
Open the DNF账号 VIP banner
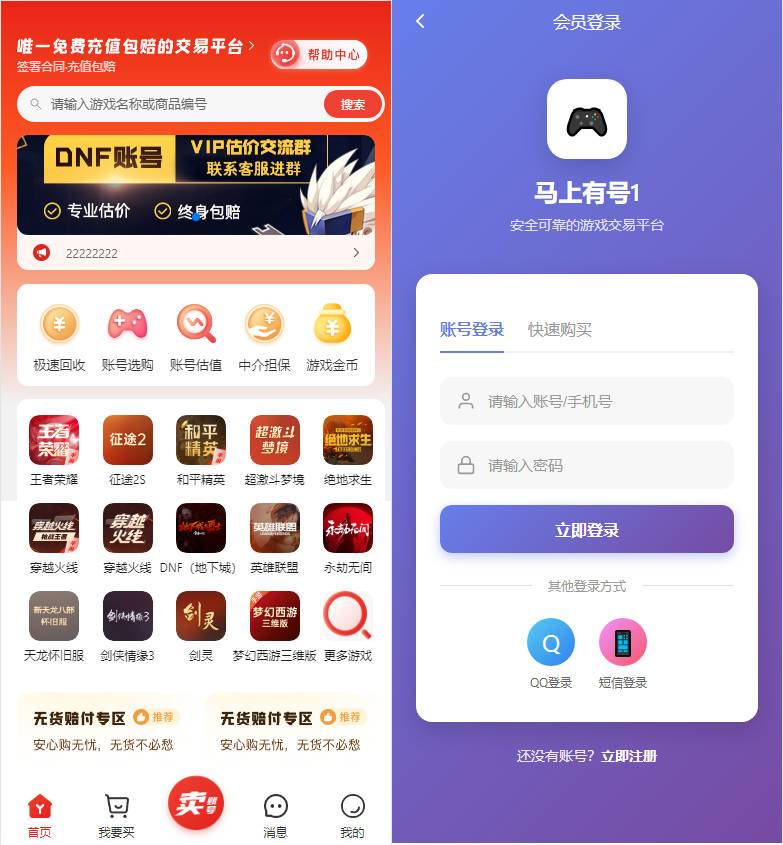click(196, 185)
